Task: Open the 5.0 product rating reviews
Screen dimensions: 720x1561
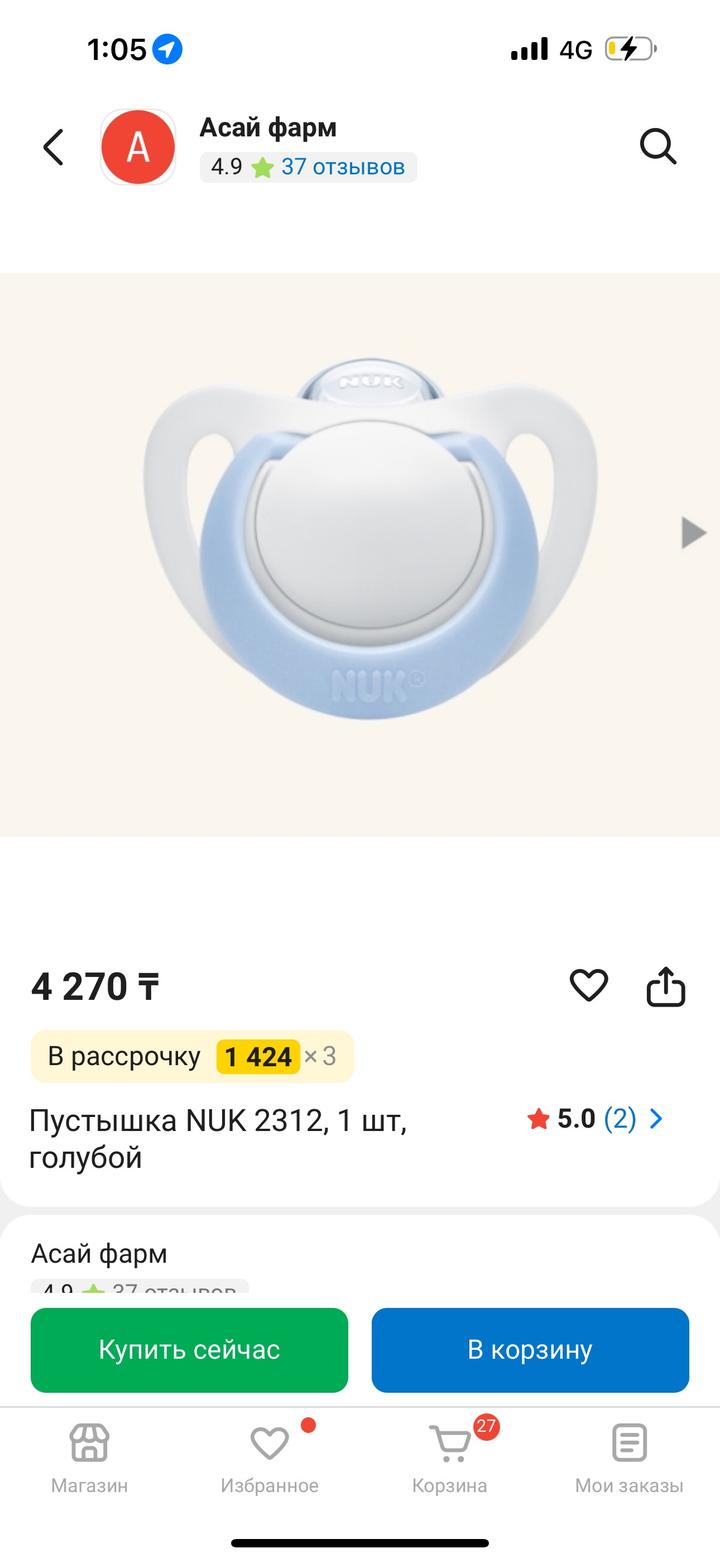Action: pyautogui.click(x=596, y=1119)
